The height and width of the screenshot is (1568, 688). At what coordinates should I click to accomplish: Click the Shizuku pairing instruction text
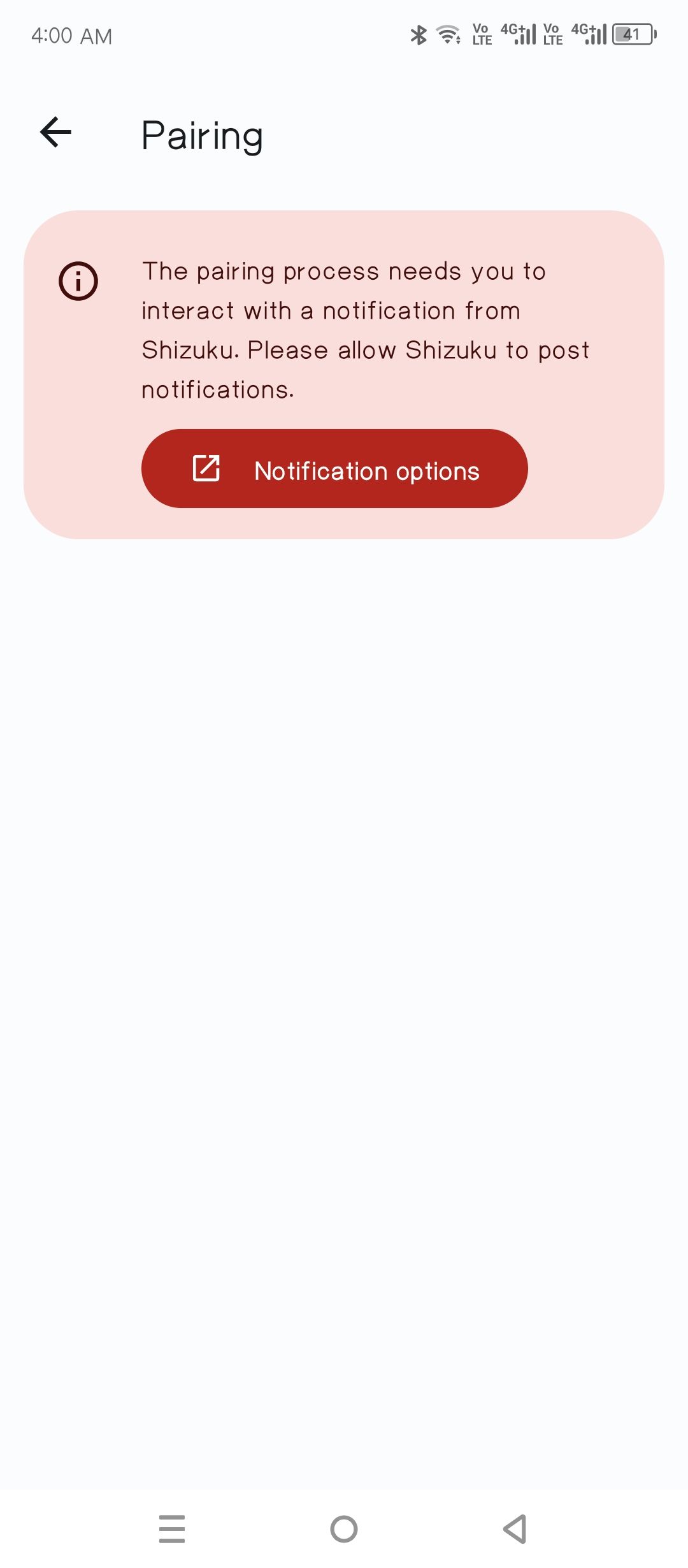365,330
